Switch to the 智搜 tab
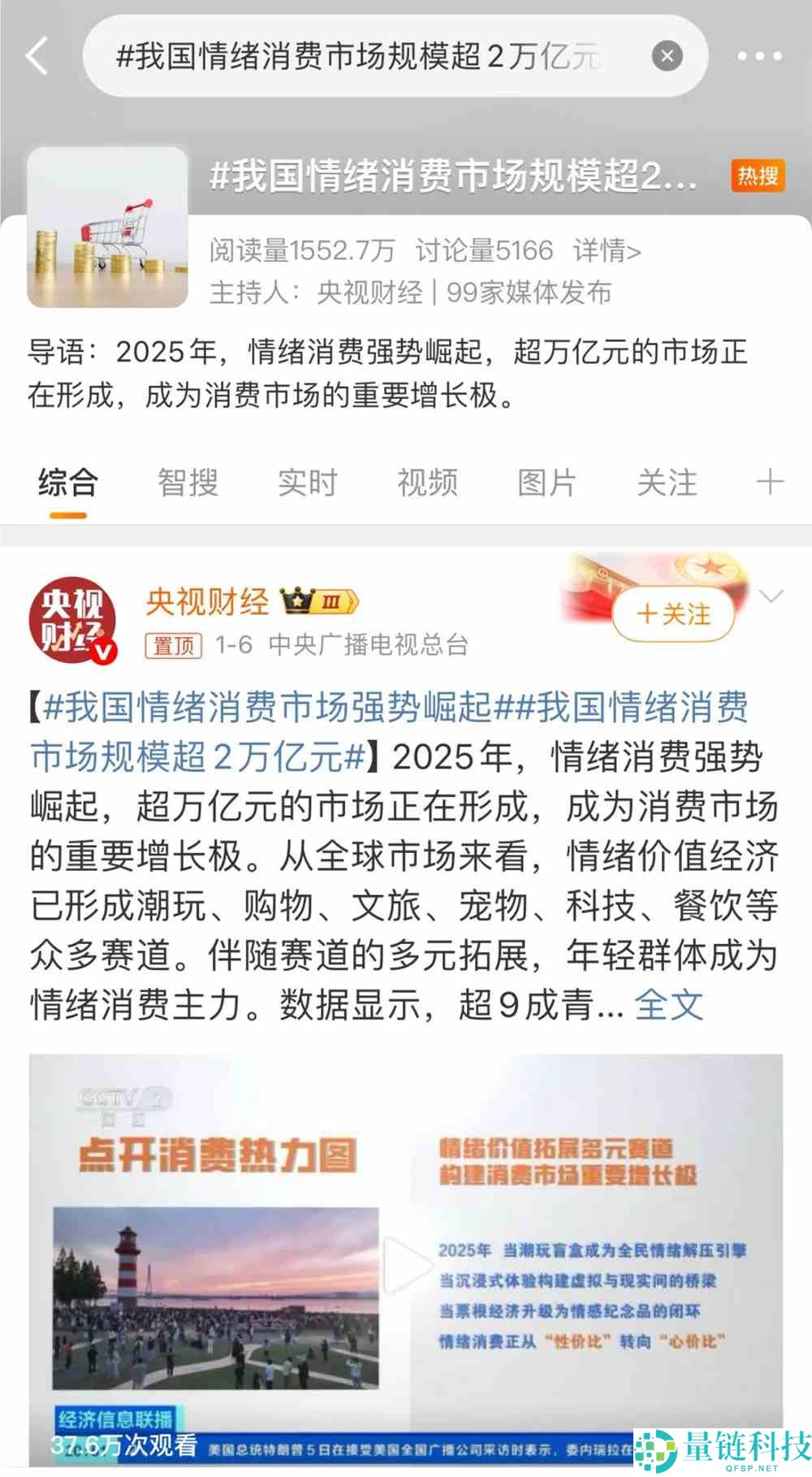Image resolution: width=812 pixels, height=1477 pixels. pos(188,483)
